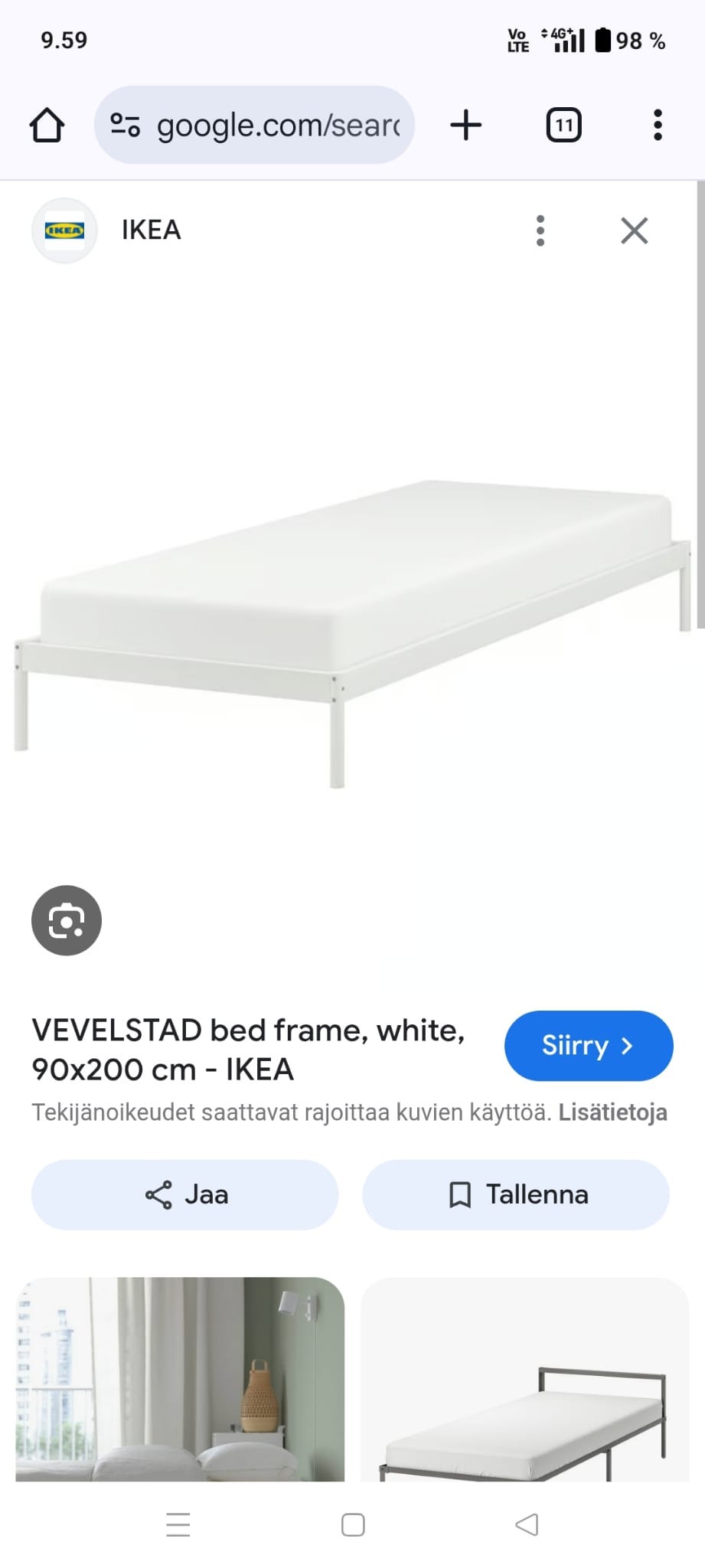Click the Chrome home icon
The width and height of the screenshot is (705, 1568).
pyautogui.click(x=46, y=125)
